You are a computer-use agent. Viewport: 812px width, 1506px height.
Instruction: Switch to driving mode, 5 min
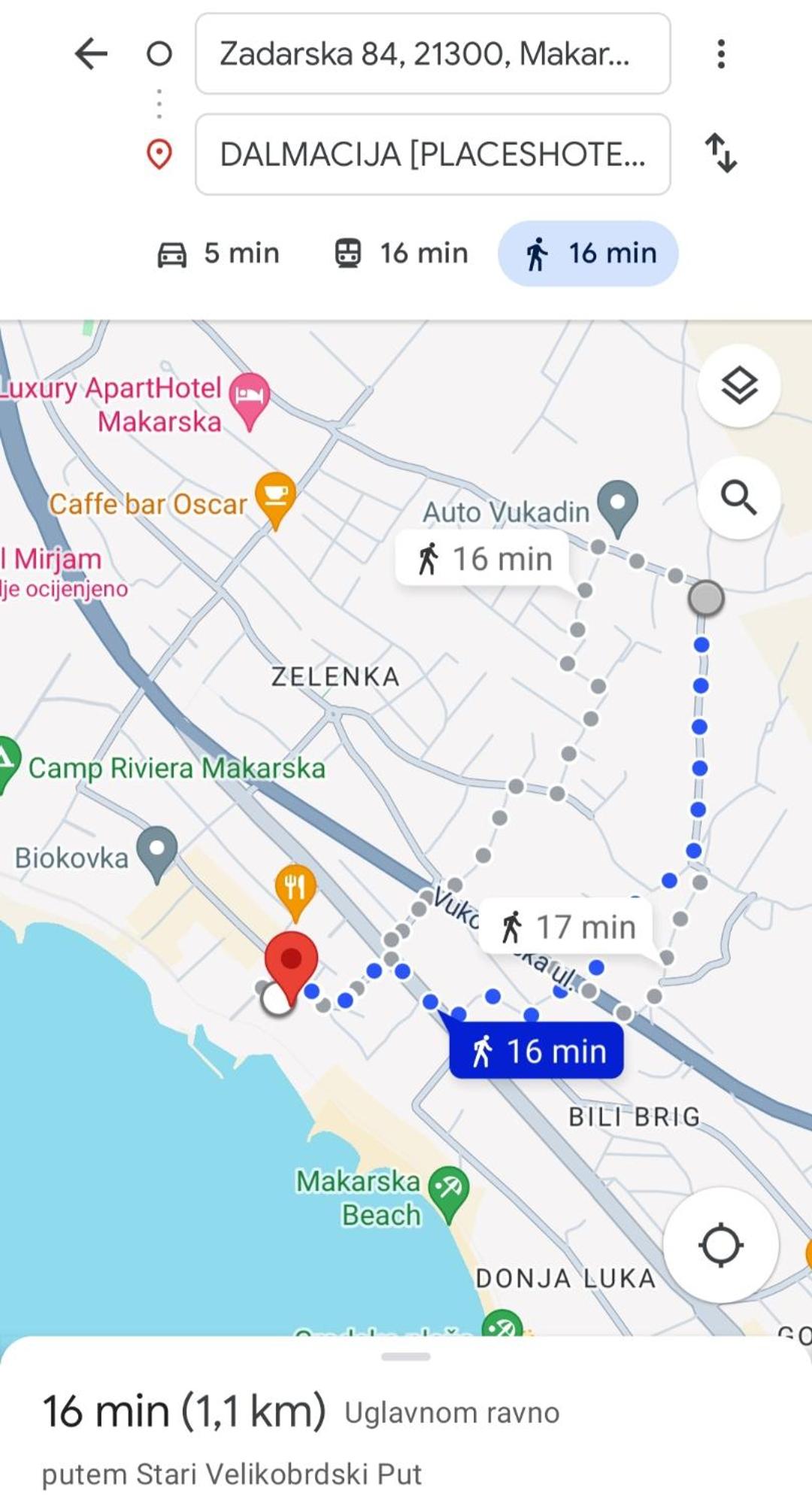coord(218,254)
